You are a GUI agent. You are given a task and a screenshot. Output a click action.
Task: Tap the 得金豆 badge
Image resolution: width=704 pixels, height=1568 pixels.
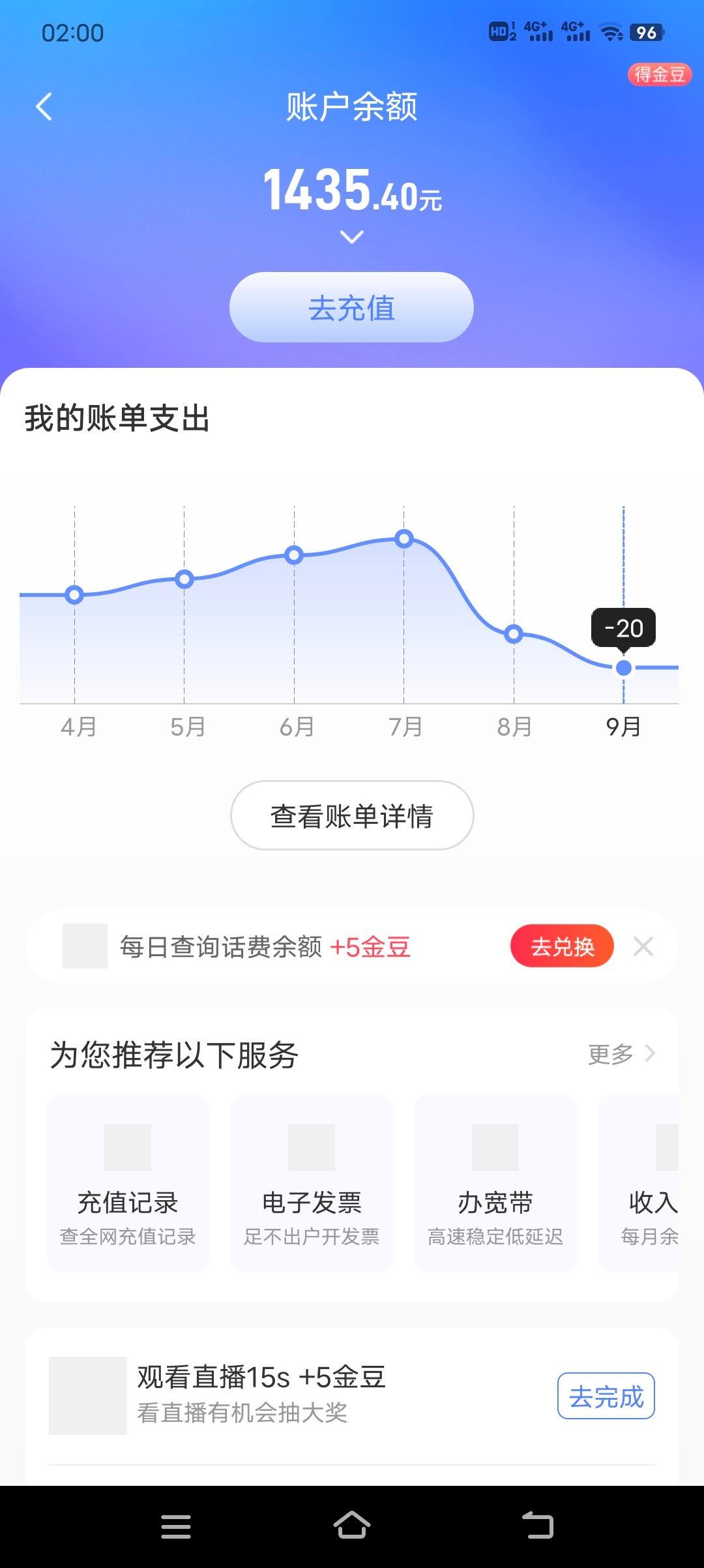click(659, 74)
